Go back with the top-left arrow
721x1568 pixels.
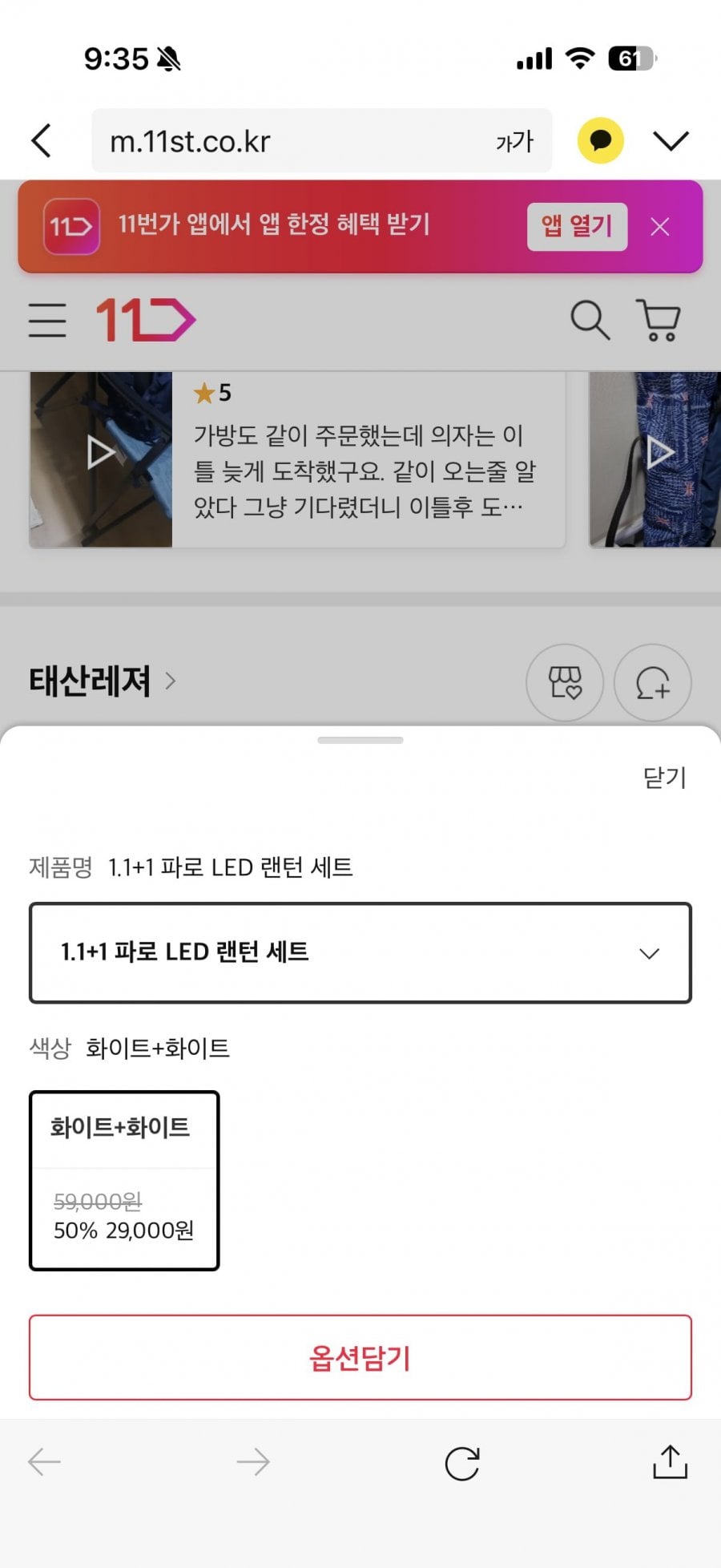pos(42,141)
